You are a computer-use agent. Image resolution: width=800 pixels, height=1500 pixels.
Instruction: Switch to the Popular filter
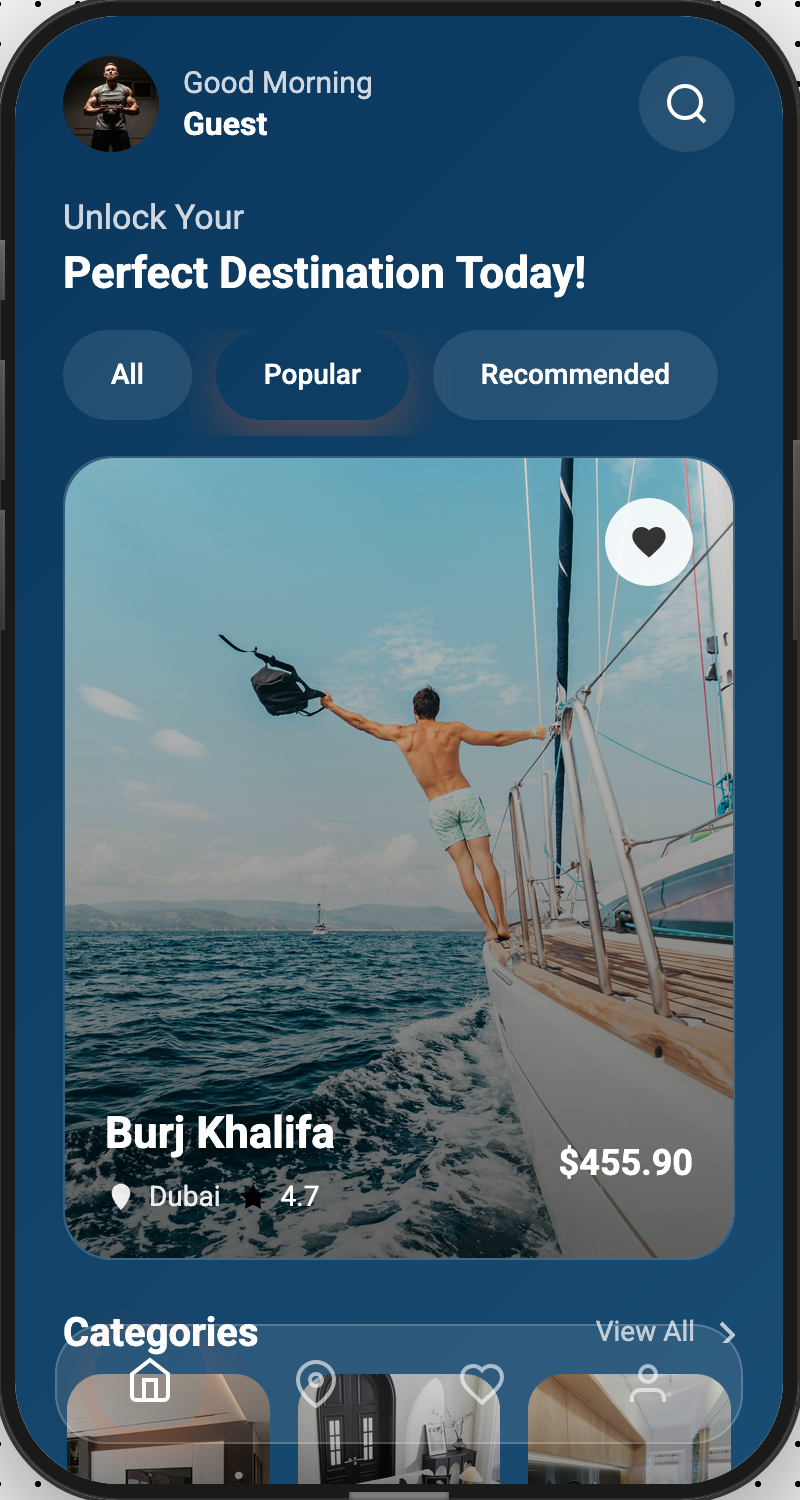[312, 375]
